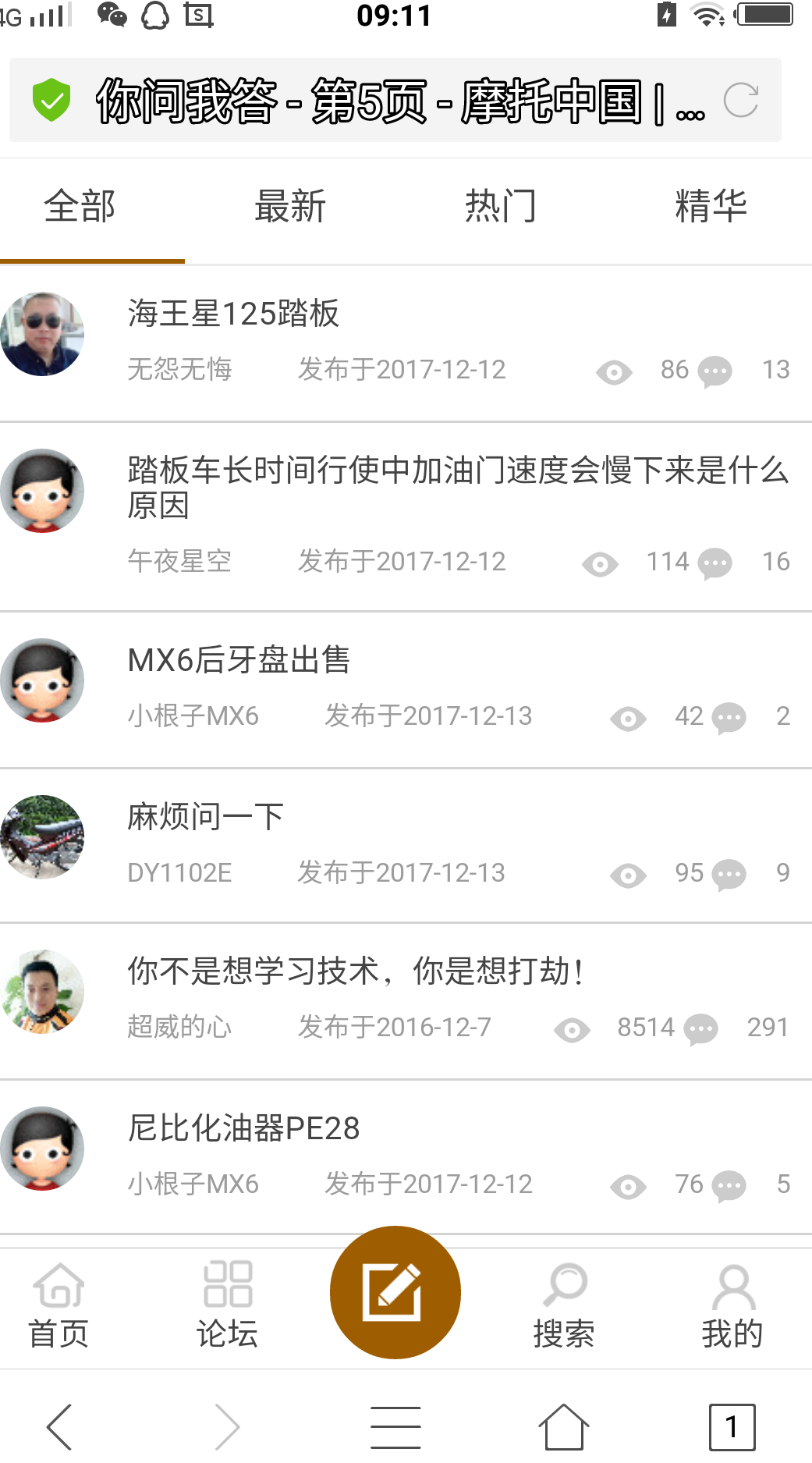The width and height of the screenshot is (812, 1463).
Task: Open the 搜索 search tab
Action: (564, 1305)
